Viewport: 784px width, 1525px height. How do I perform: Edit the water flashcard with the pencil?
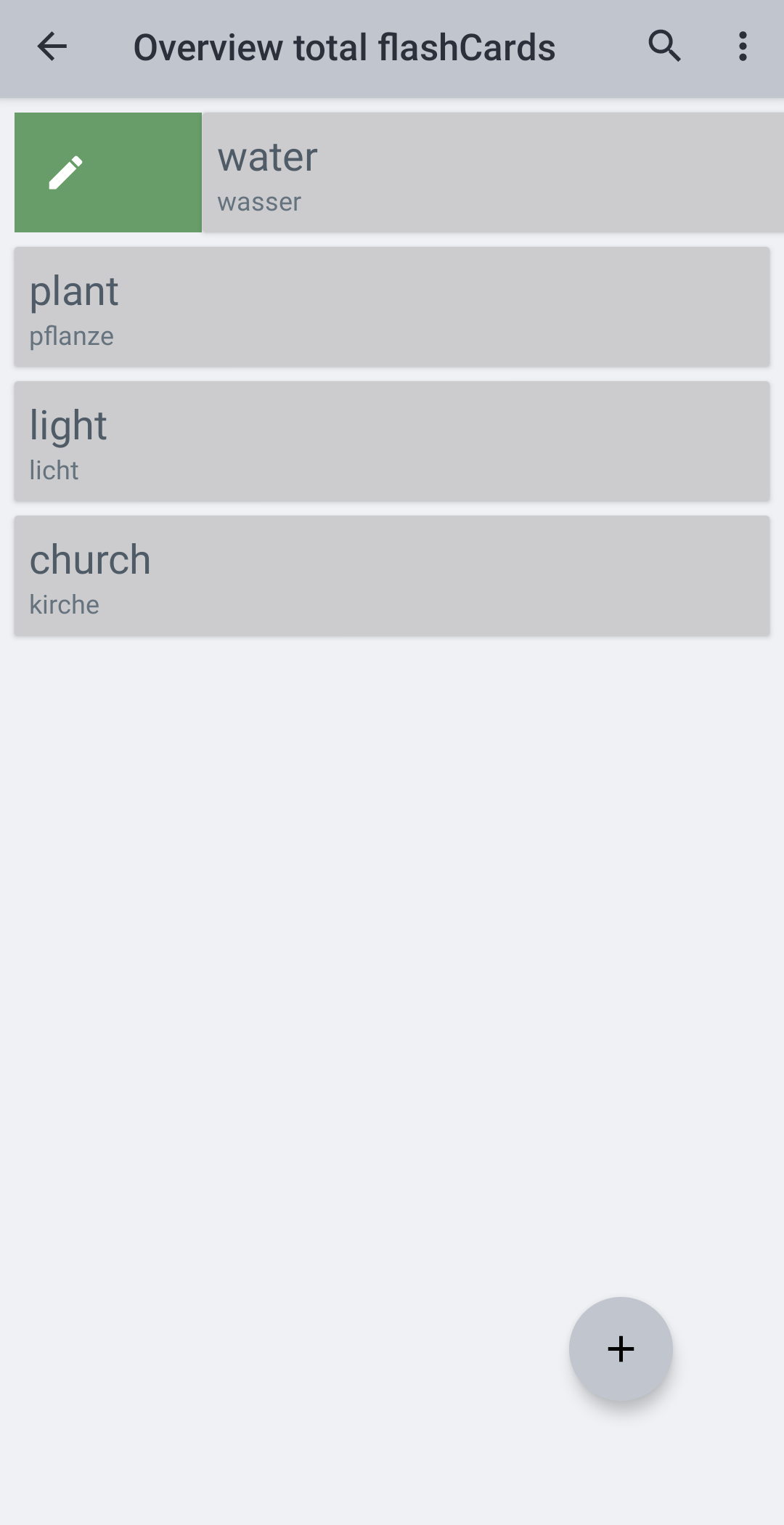point(66,173)
